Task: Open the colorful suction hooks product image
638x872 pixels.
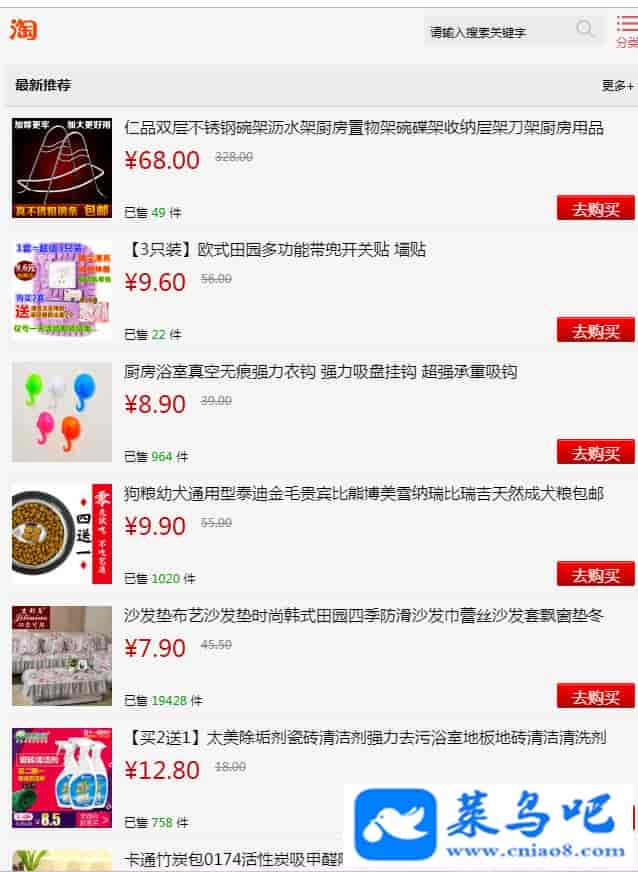Action: tap(62, 412)
